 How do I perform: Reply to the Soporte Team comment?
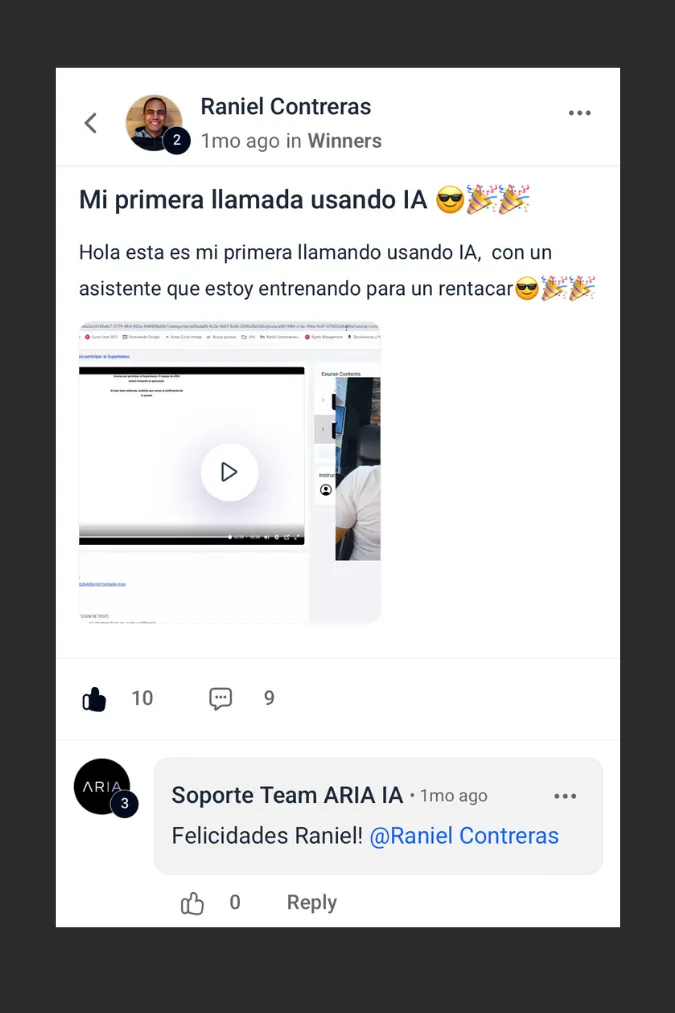pos(312,903)
